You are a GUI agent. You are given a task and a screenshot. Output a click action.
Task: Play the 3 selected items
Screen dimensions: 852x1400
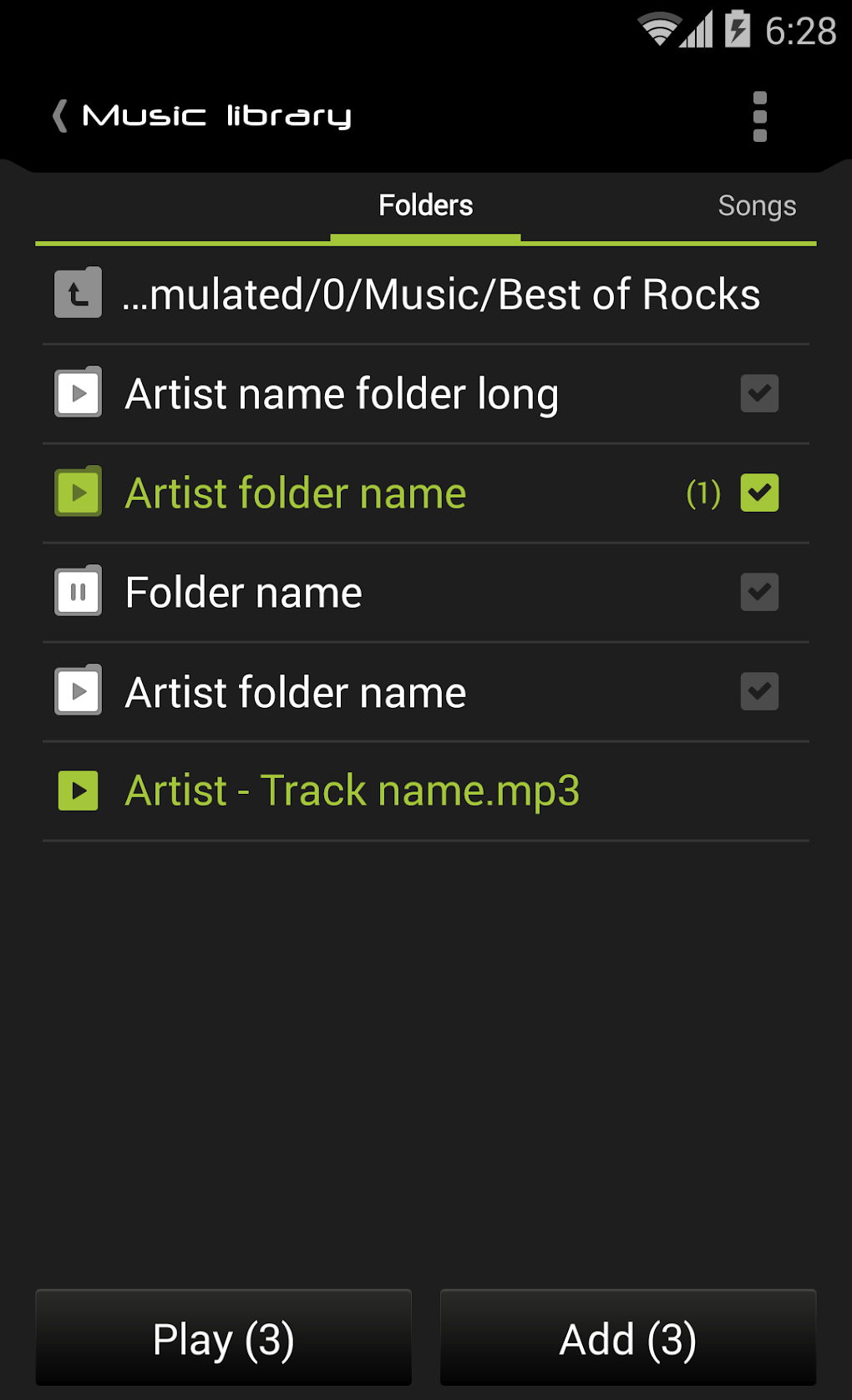(x=224, y=1338)
